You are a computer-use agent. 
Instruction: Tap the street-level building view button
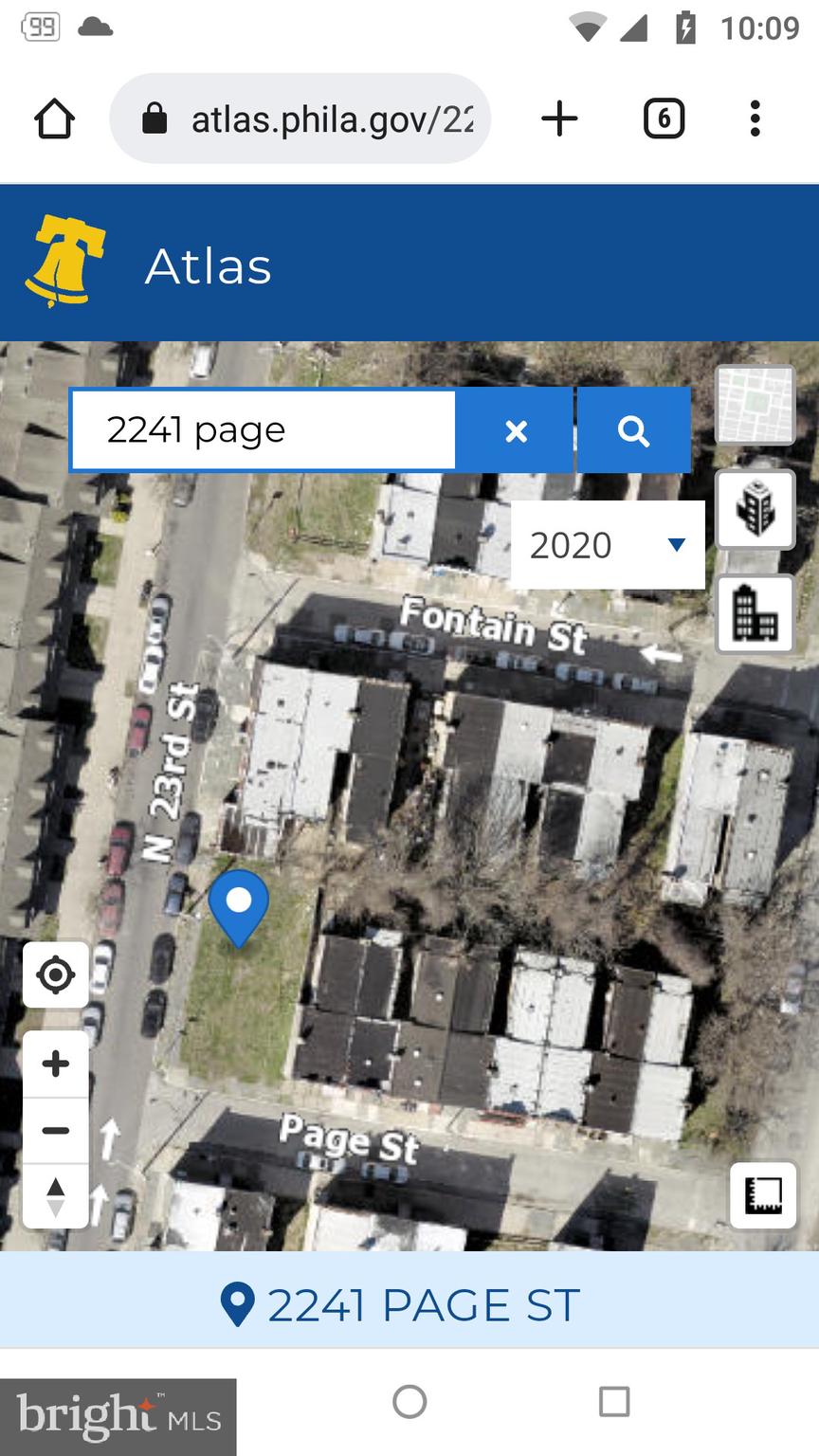click(x=755, y=613)
